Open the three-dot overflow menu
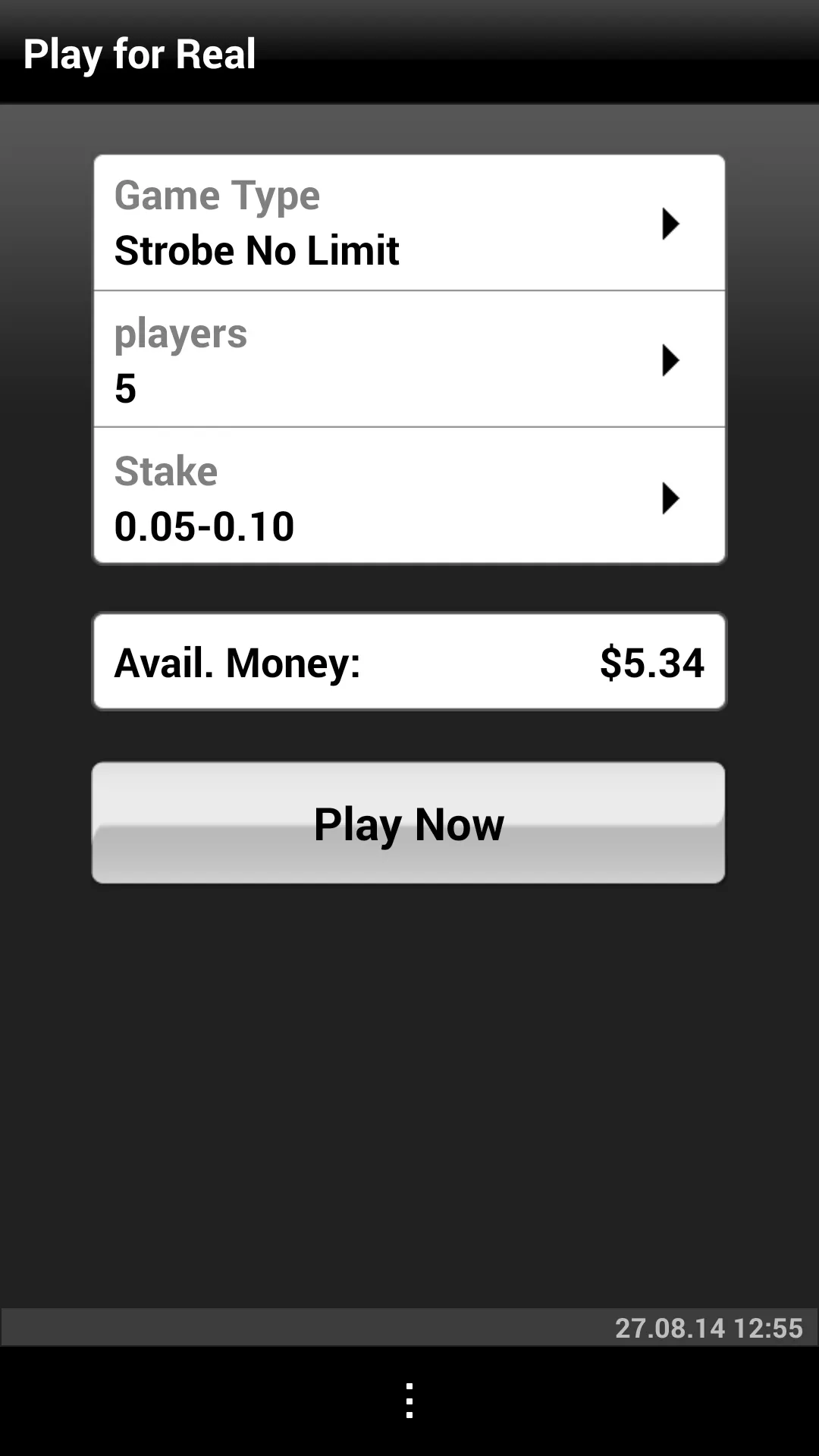The image size is (819, 1456). (409, 1401)
